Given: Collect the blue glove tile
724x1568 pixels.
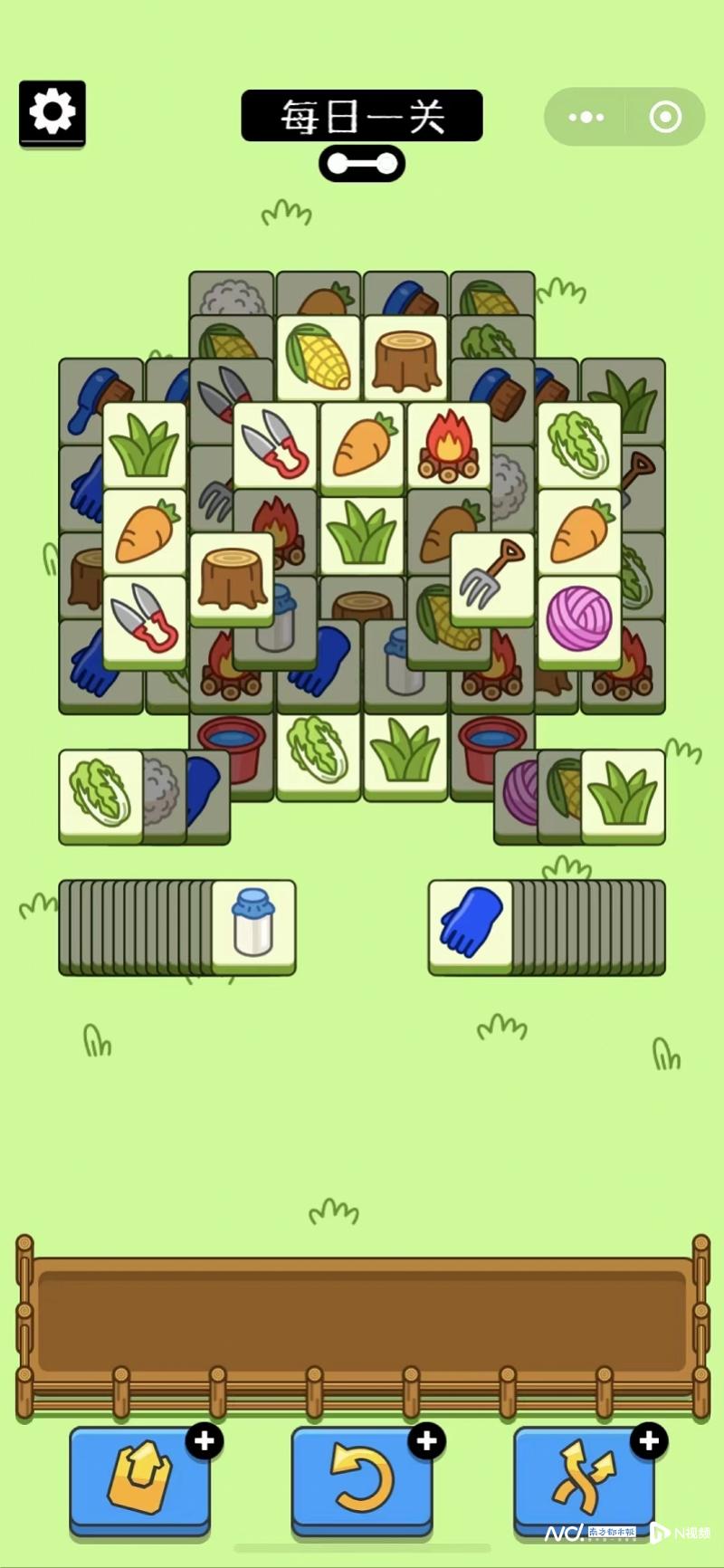Looking at the screenshot, I should 471,924.
